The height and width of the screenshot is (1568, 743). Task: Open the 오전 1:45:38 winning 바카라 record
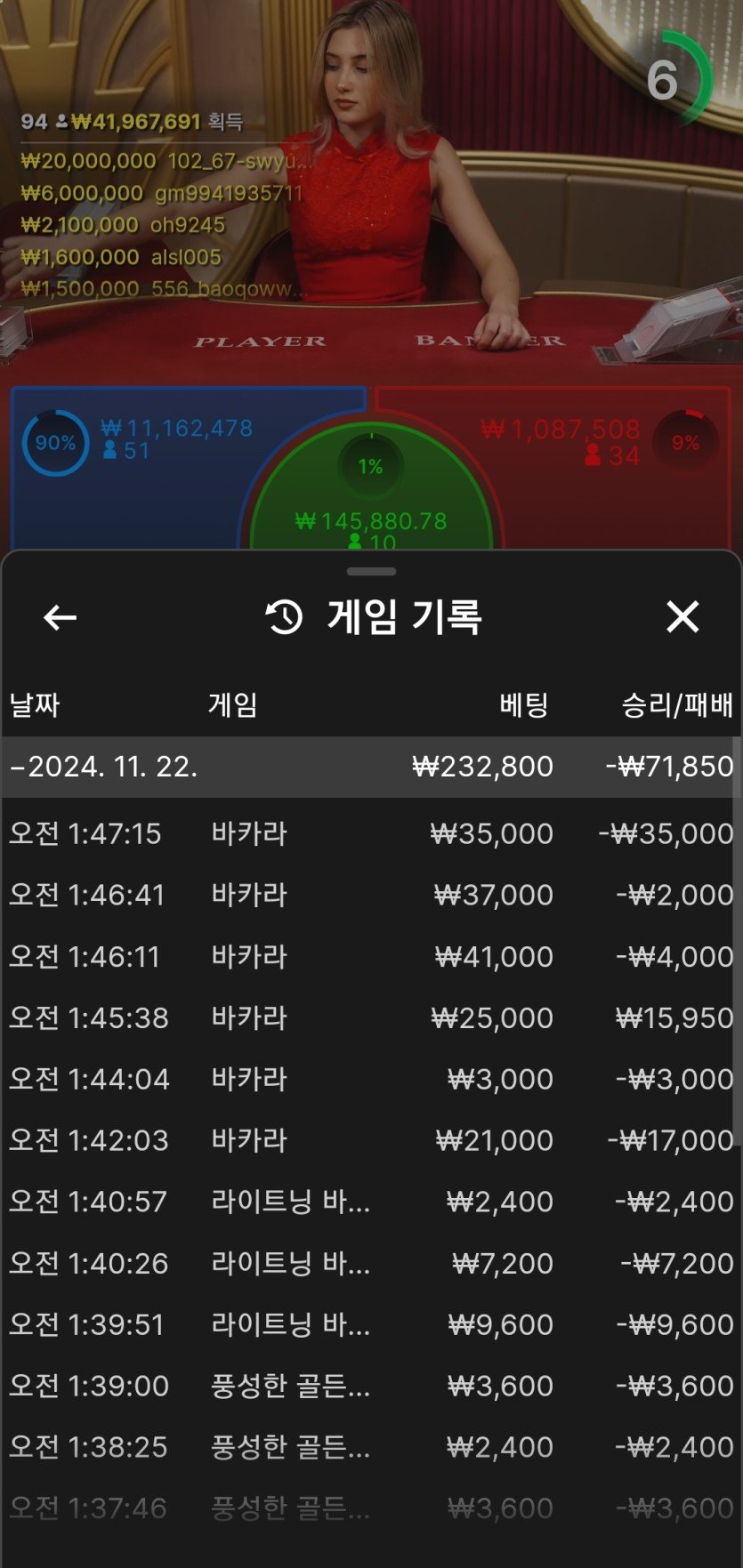point(370,1017)
